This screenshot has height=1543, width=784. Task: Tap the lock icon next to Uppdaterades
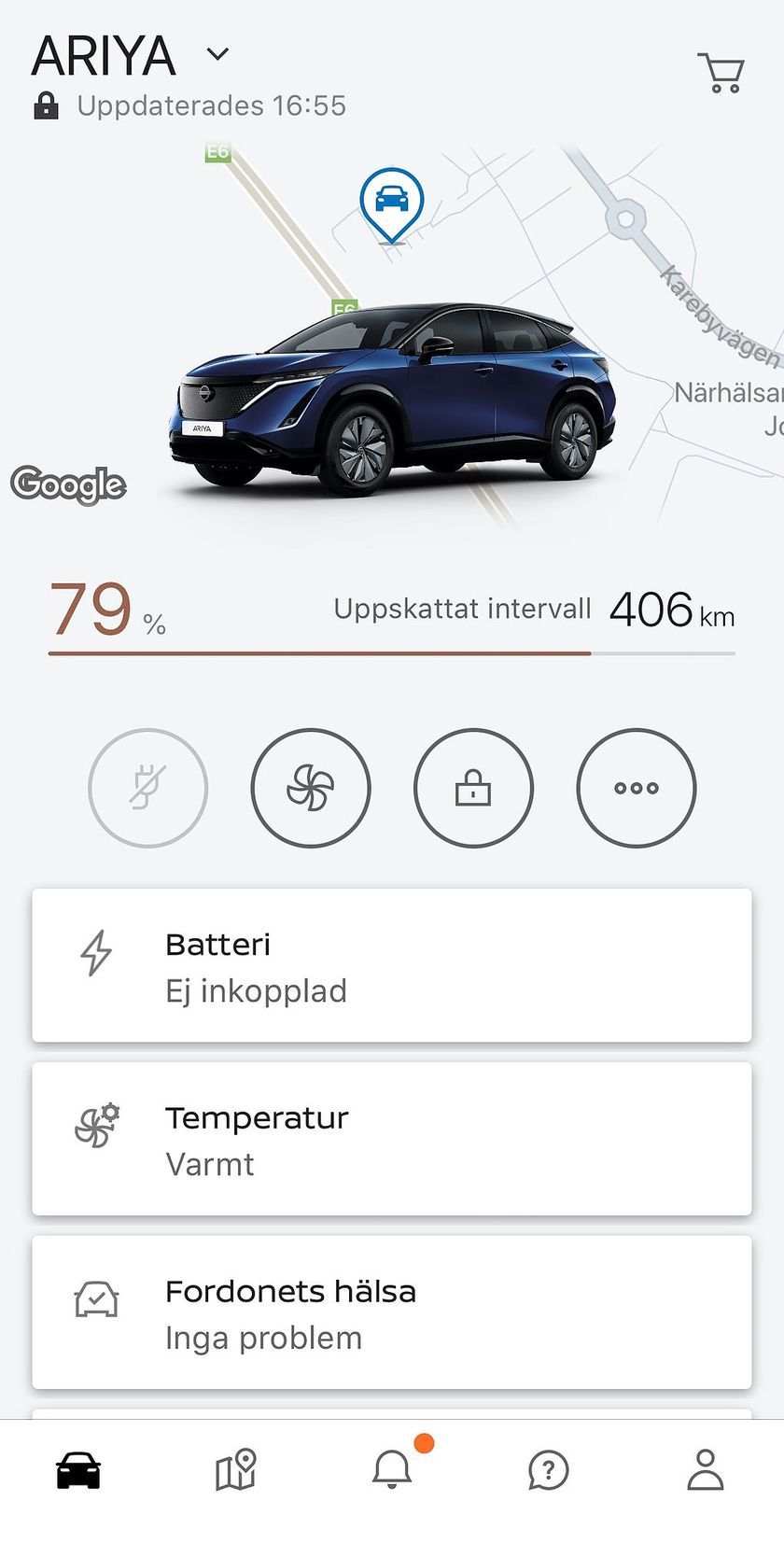point(48,105)
